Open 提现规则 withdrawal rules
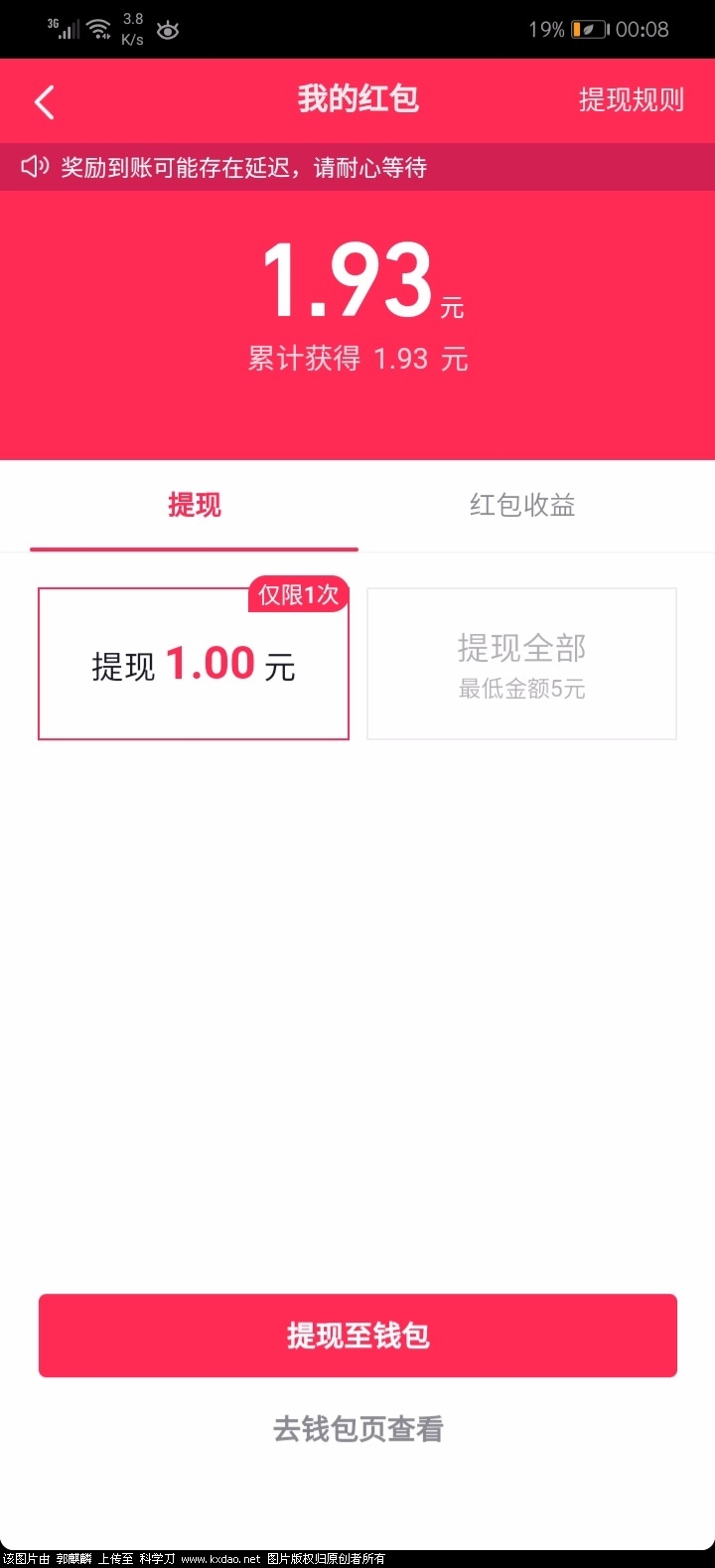 point(631,100)
